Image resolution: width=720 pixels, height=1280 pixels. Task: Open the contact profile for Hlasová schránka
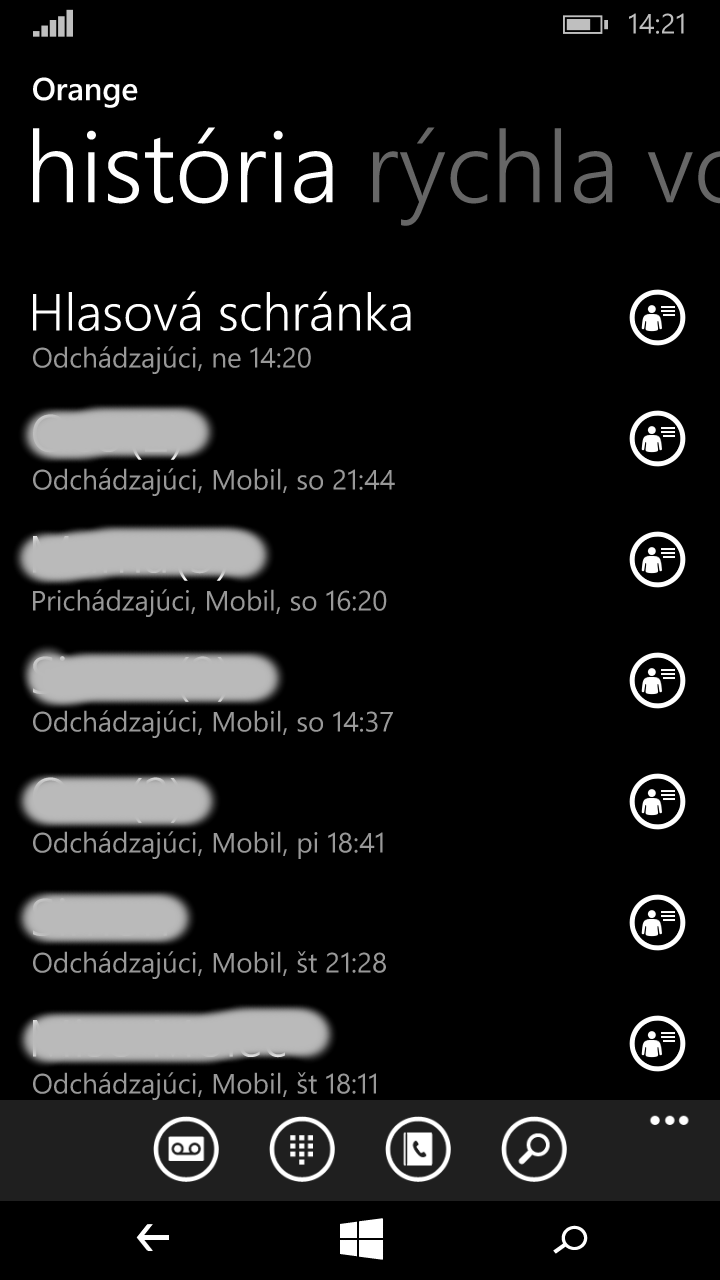click(x=657, y=316)
